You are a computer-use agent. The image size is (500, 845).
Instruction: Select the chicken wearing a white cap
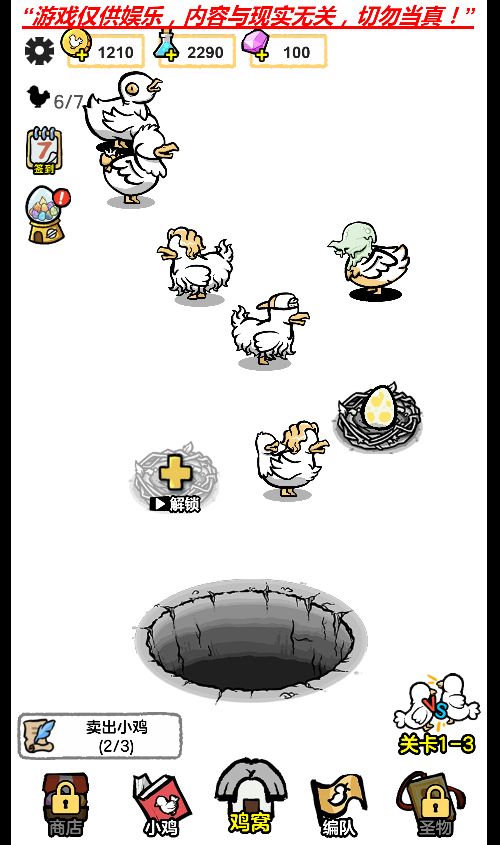(269, 329)
